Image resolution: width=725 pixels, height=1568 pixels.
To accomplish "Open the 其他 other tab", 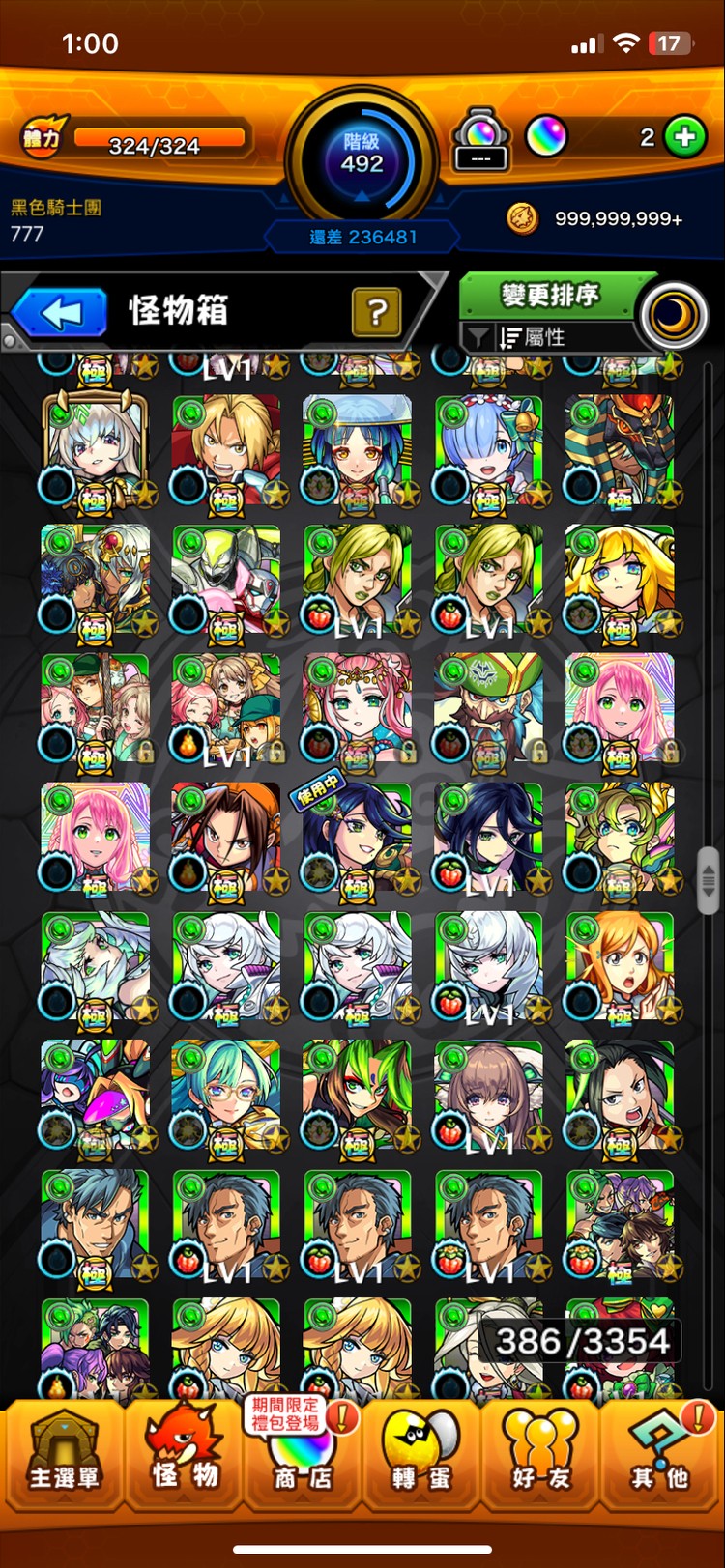I will [x=660, y=1454].
